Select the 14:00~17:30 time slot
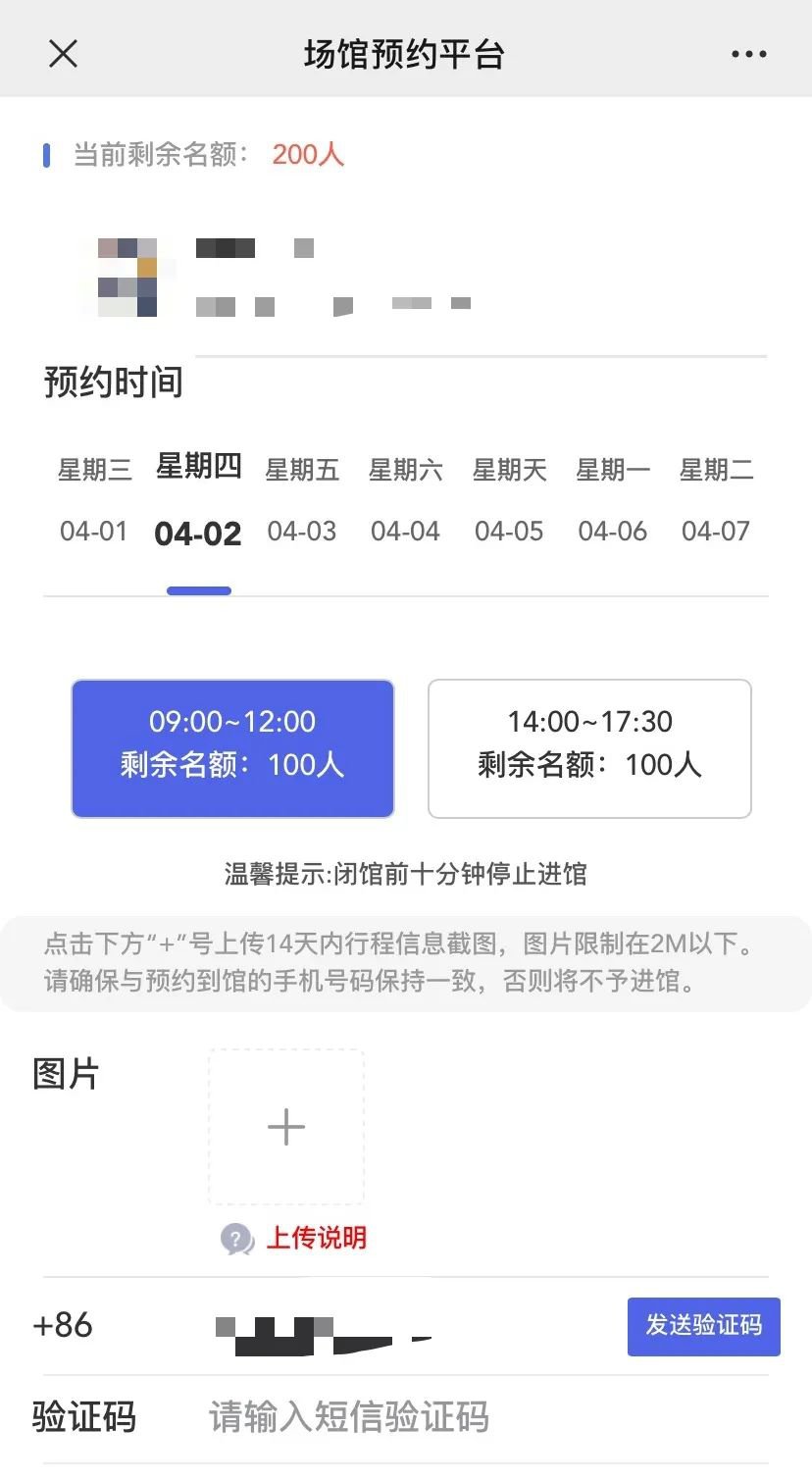 589,748
